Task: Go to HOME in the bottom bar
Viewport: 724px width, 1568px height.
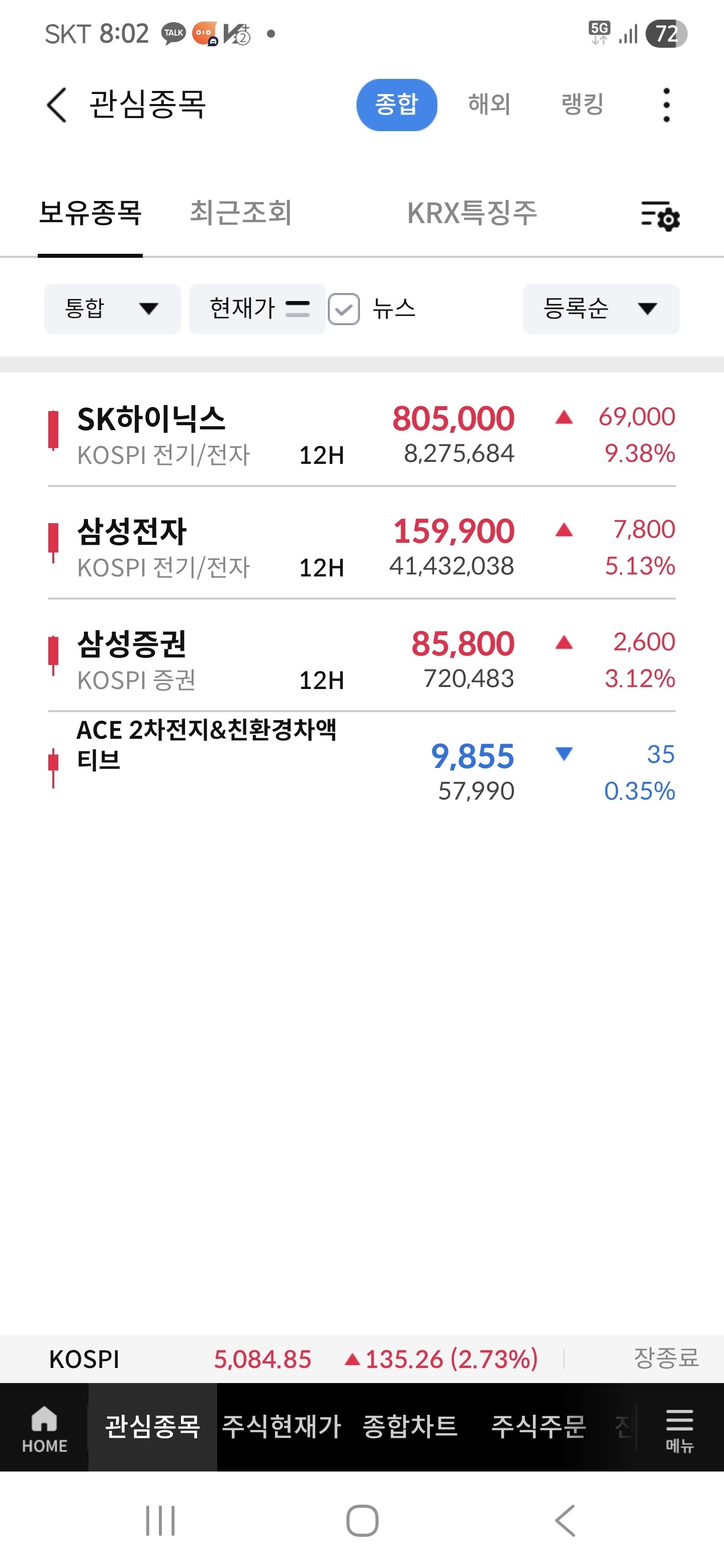Action: point(44,1427)
